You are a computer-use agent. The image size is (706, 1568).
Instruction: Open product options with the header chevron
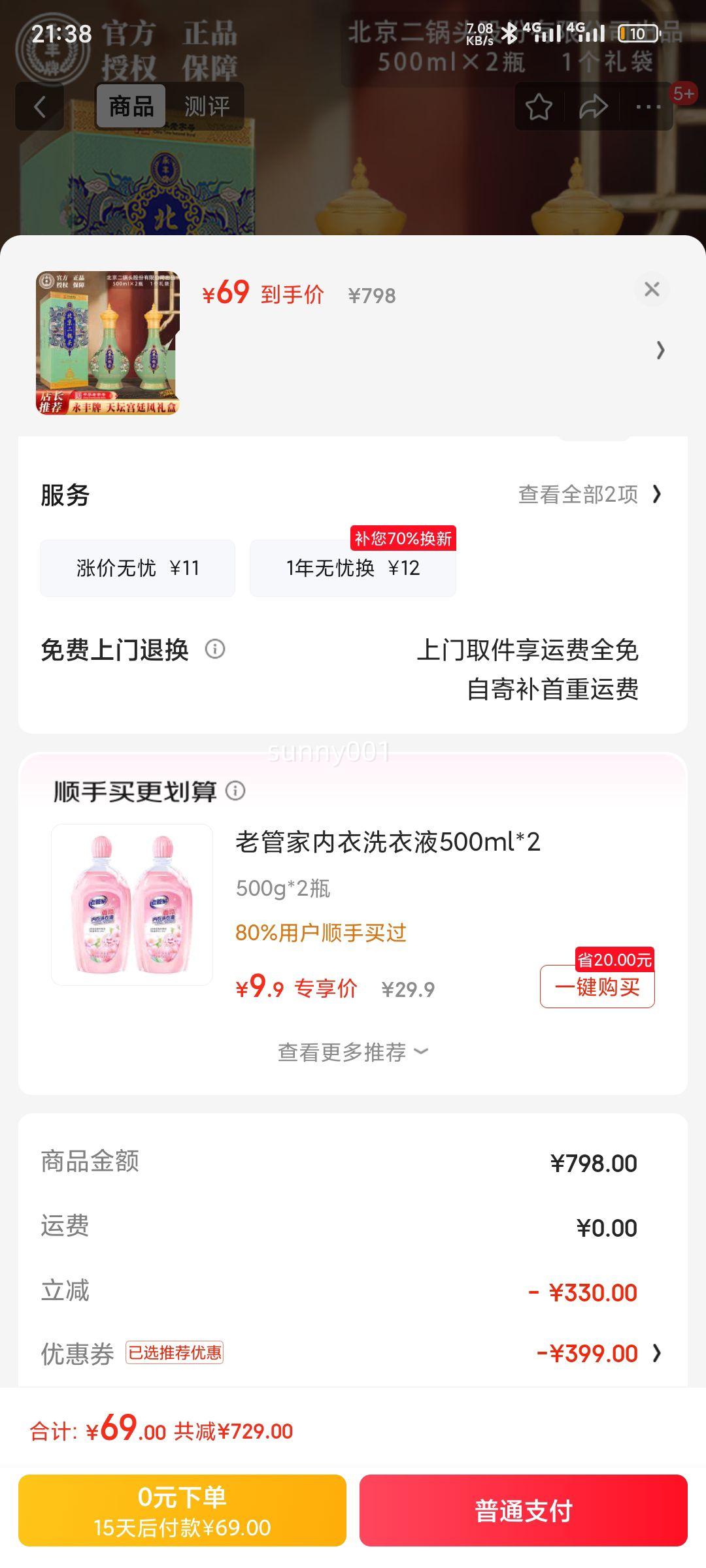tap(660, 351)
